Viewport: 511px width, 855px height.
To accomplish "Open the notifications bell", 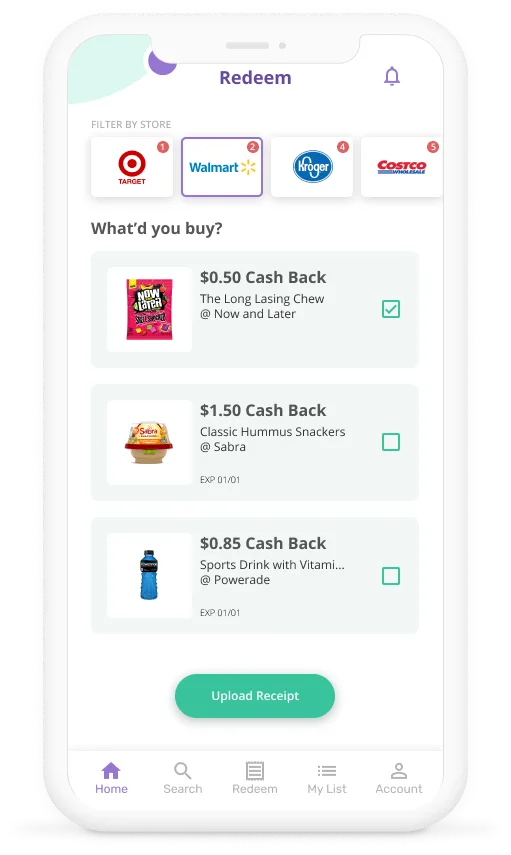I will point(392,76).
